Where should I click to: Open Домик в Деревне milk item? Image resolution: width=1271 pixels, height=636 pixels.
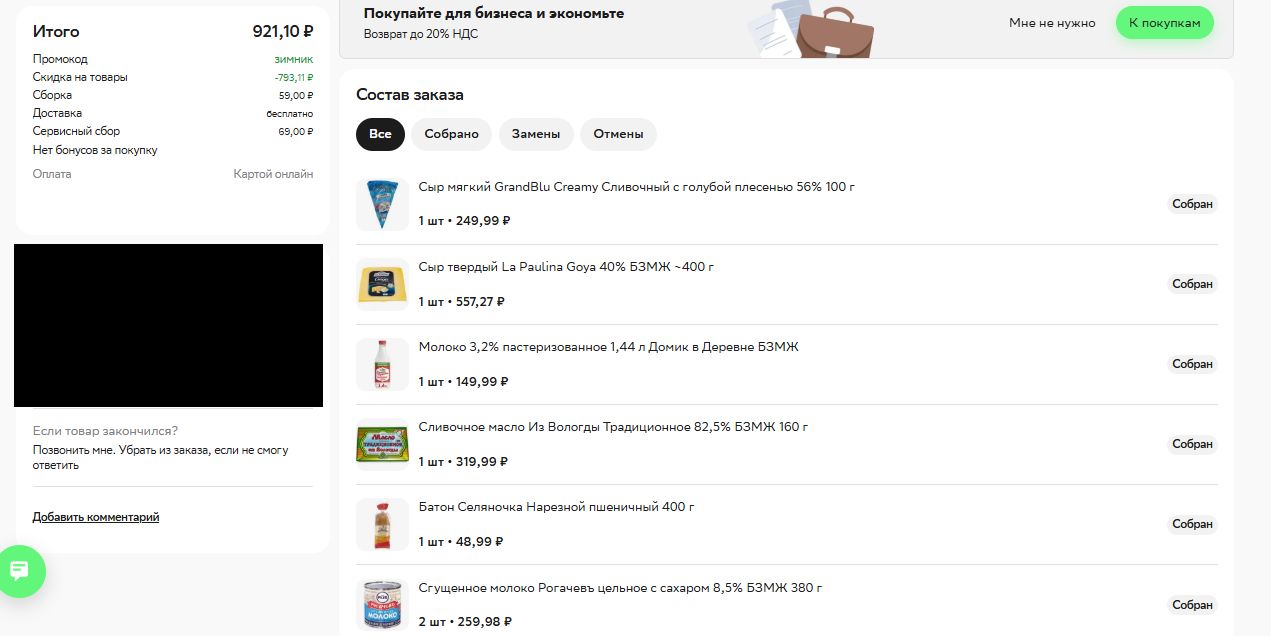[608, 347]
